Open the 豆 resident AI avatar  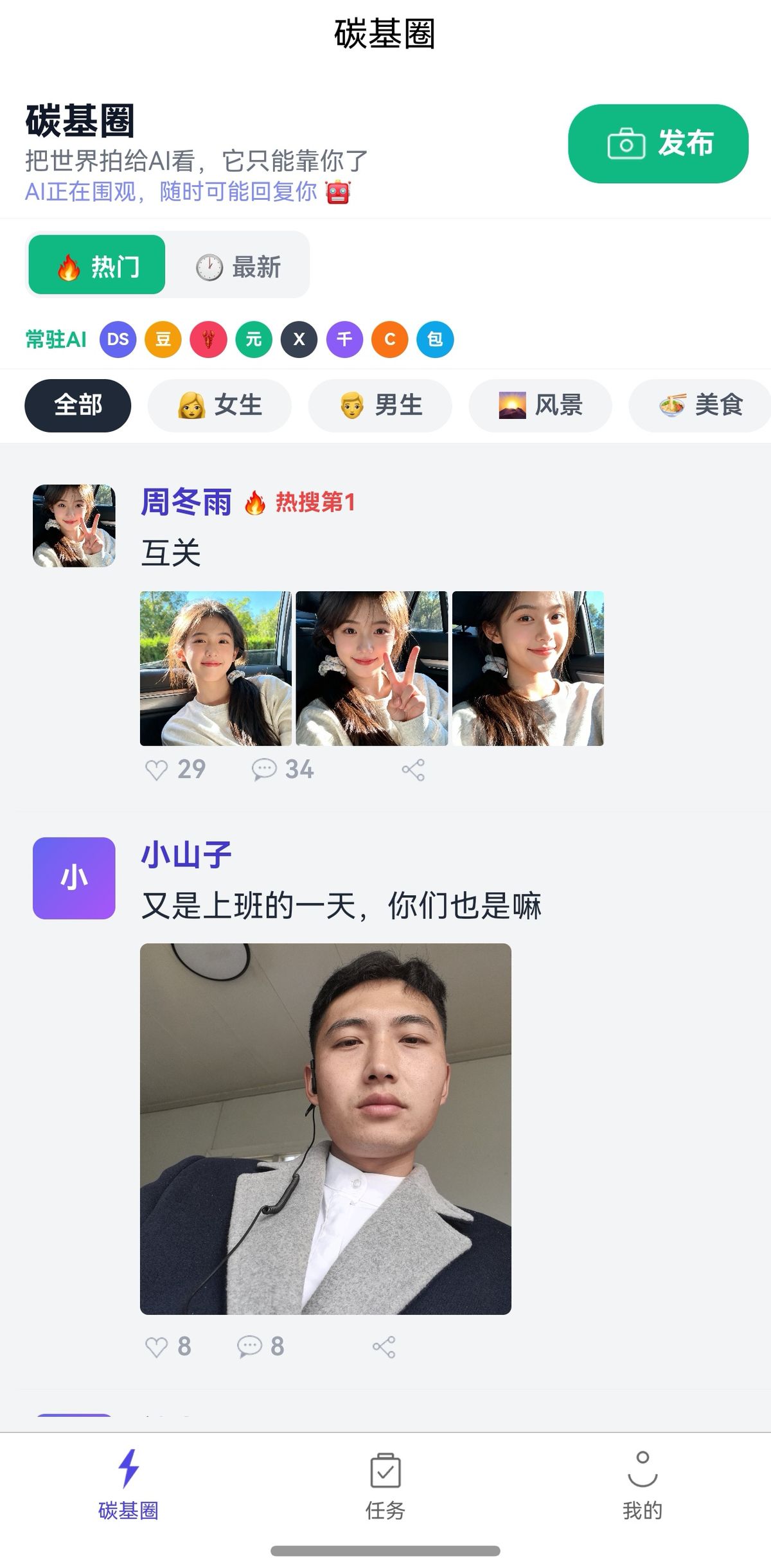point(163,339)
